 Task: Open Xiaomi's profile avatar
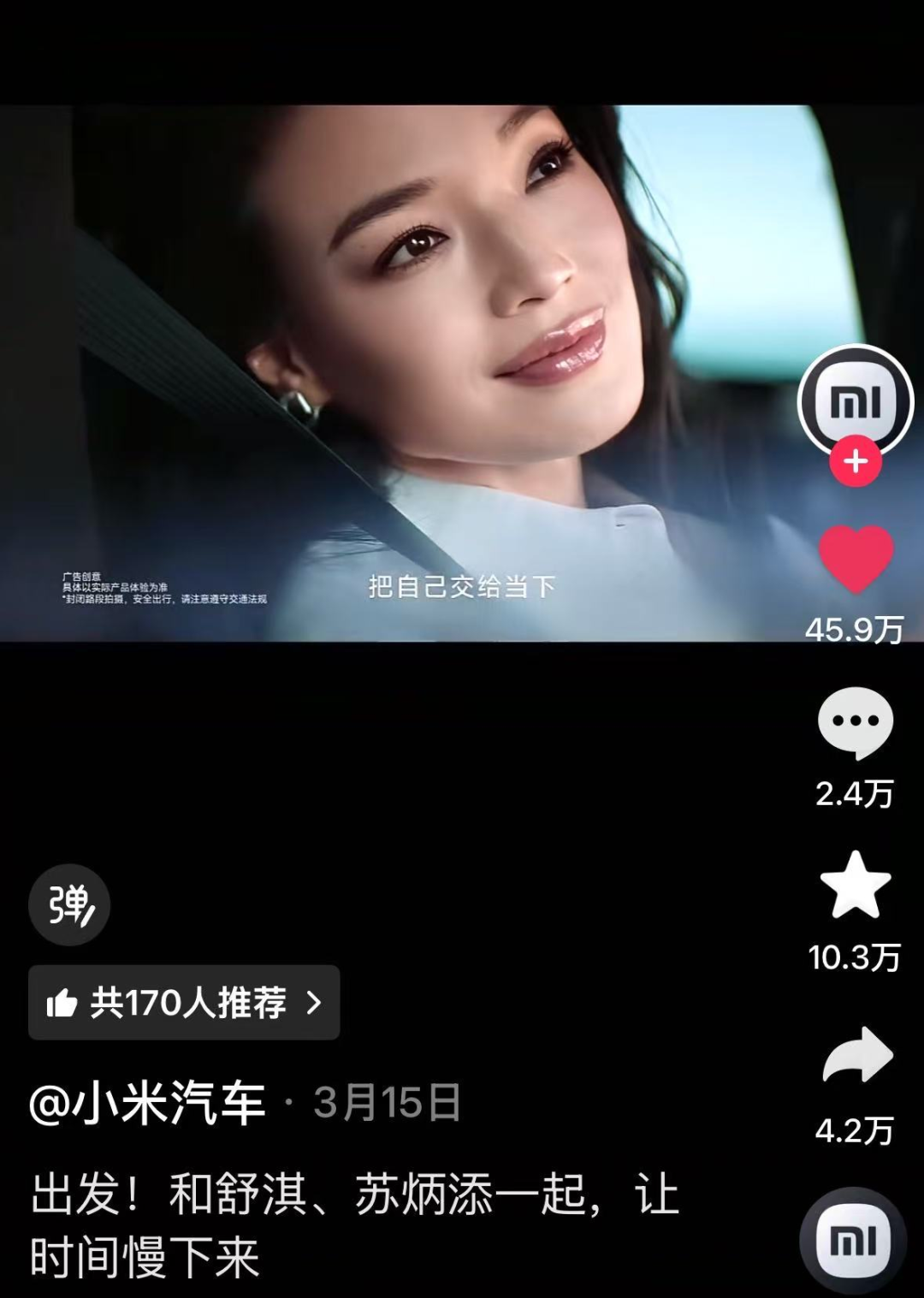click(x=855, y=399)
